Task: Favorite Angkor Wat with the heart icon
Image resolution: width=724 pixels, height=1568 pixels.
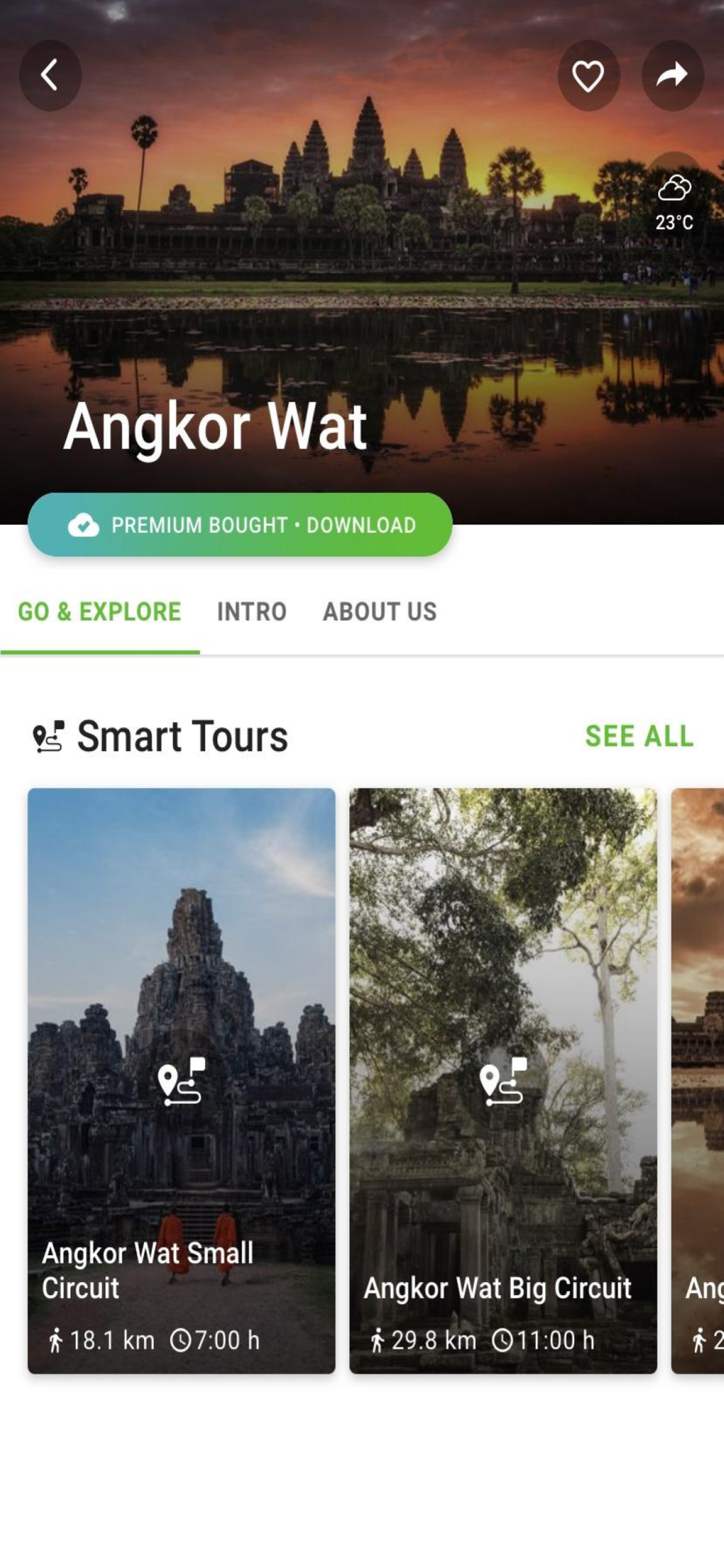Action: [x=588, y=75]
